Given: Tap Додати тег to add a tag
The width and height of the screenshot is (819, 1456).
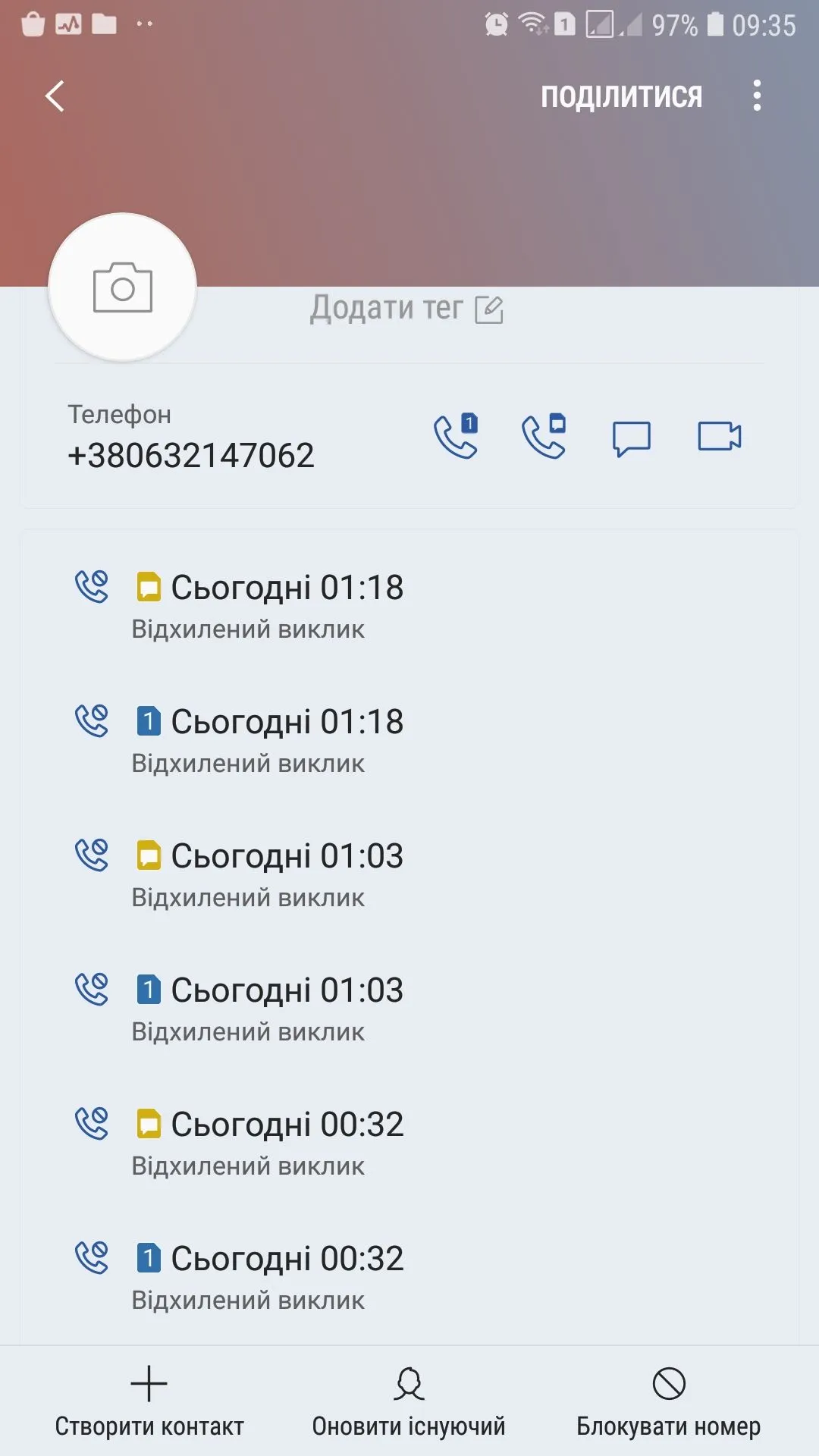Looking at the screenshot, I should [406, 309].
